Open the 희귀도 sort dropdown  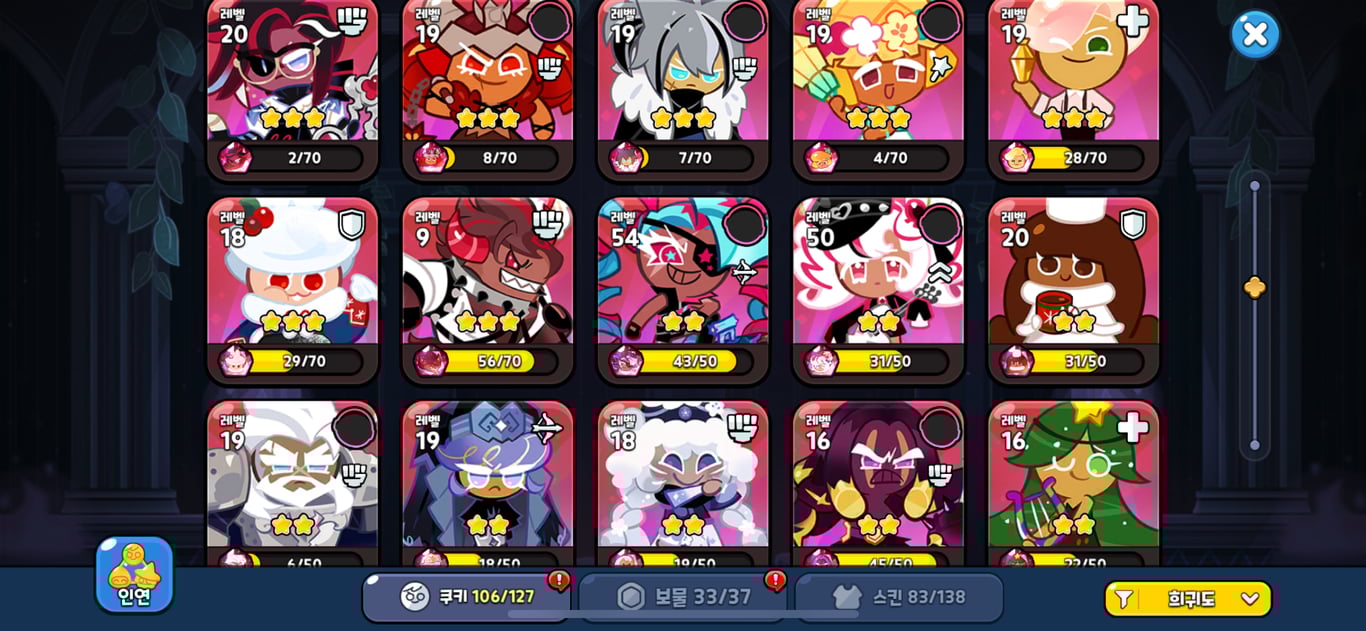coord(1188,599)
